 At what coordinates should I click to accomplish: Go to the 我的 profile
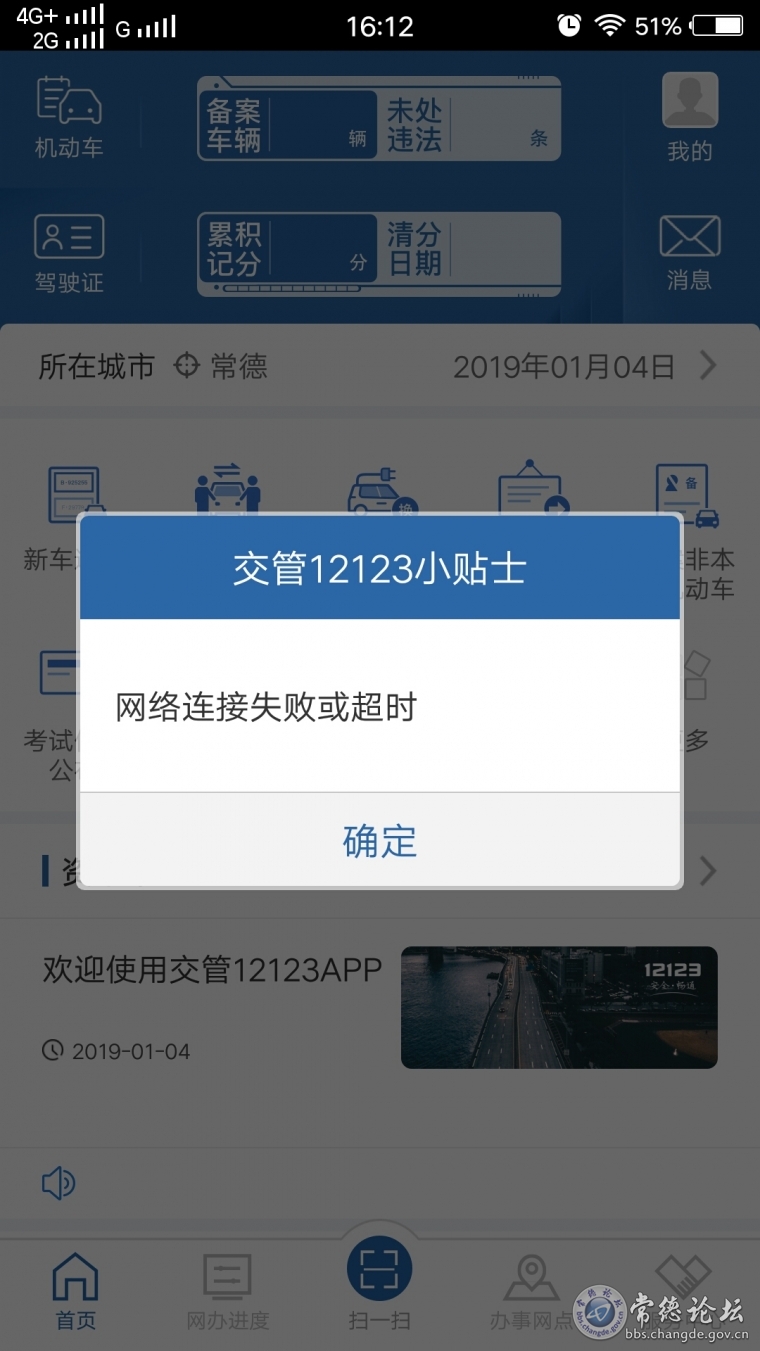coord(690,117)
